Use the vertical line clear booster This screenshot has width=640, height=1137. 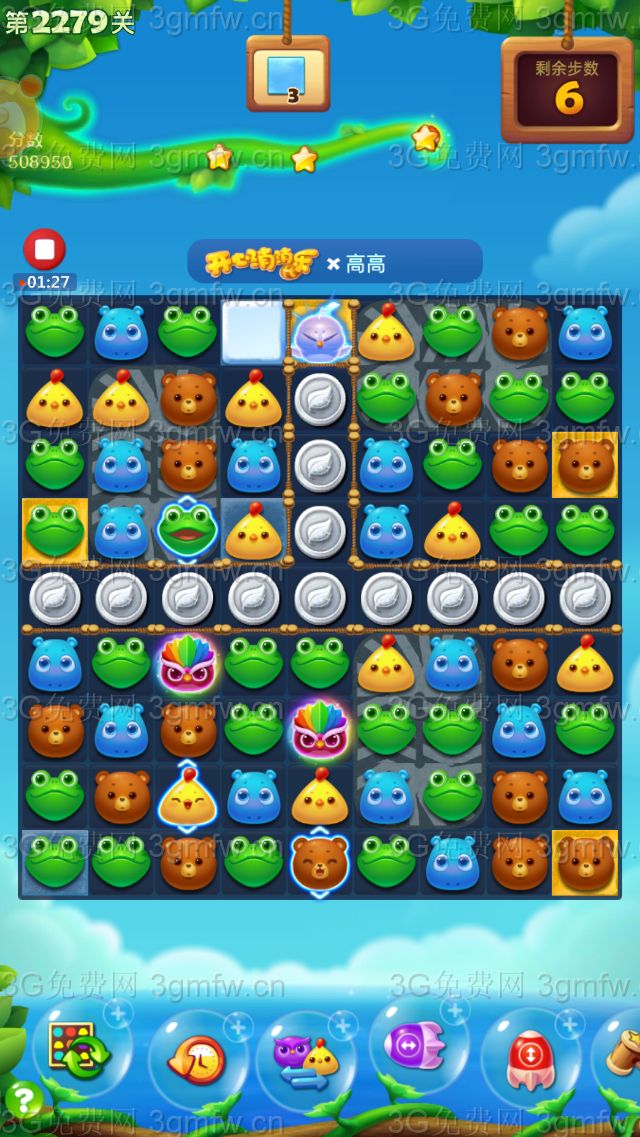[527, 1058]
